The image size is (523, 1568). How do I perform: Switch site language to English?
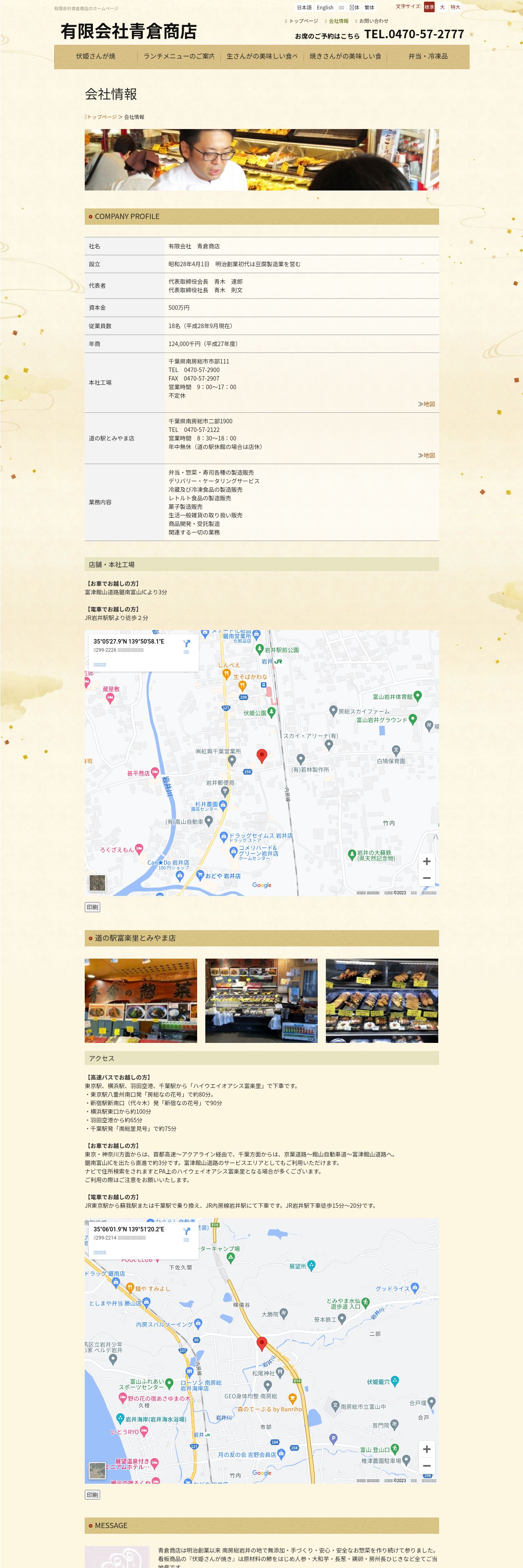coord(325,8)
